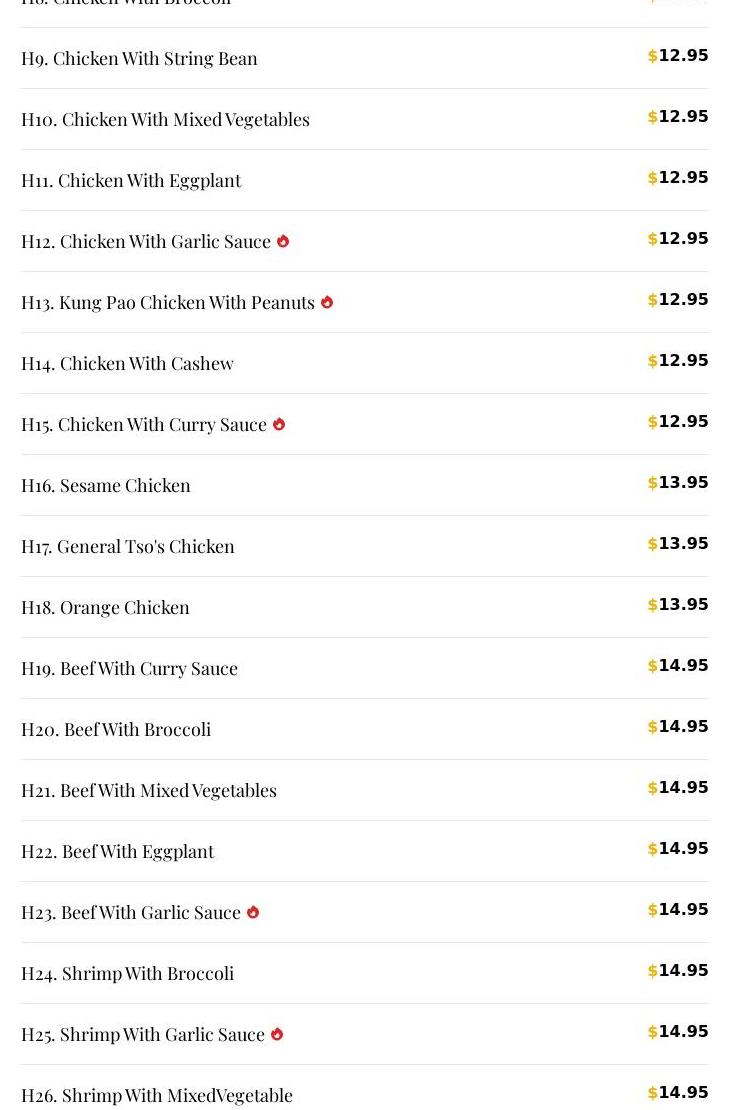
Task: Select H24. Shrimp With Broccoli
Action: [128, 973]
